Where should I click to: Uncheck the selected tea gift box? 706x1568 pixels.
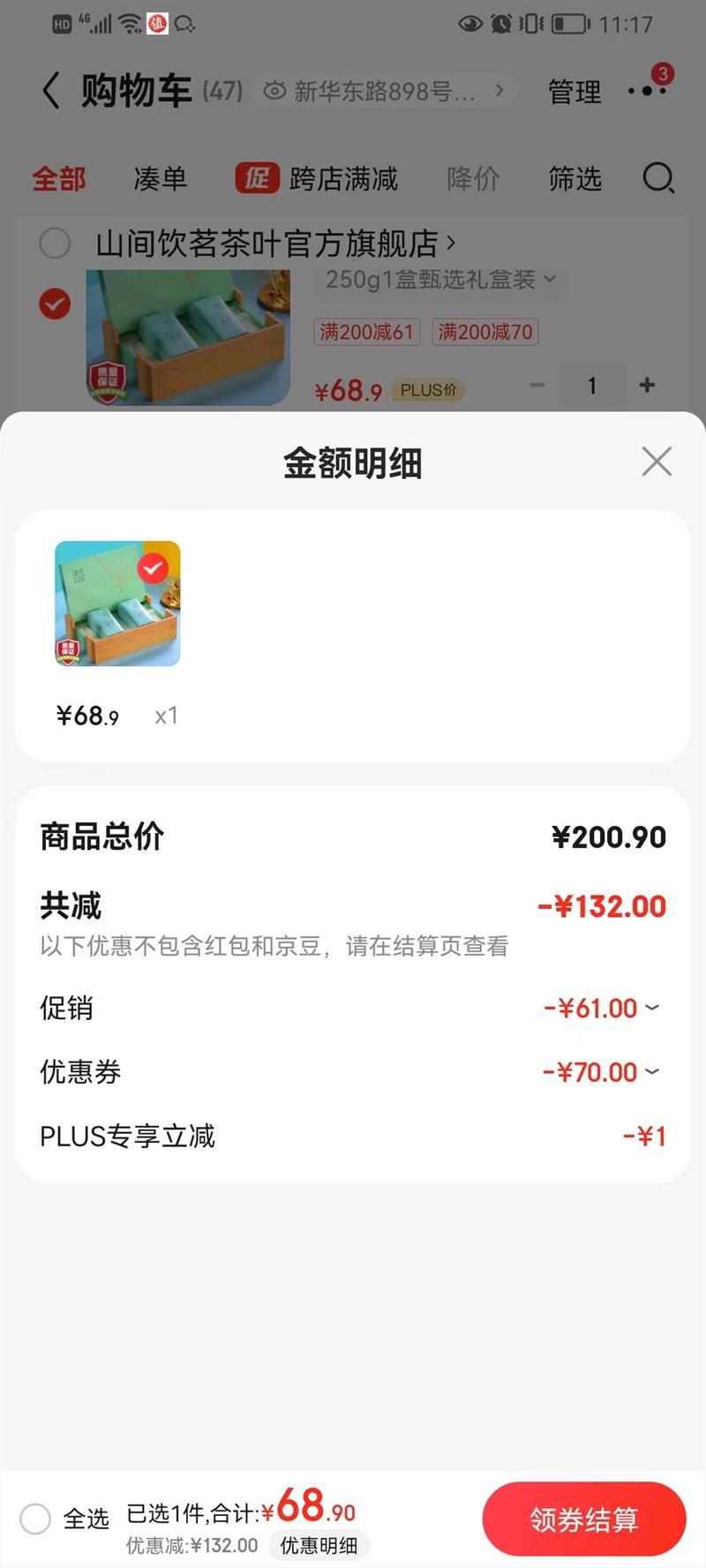tap(55, 304)
